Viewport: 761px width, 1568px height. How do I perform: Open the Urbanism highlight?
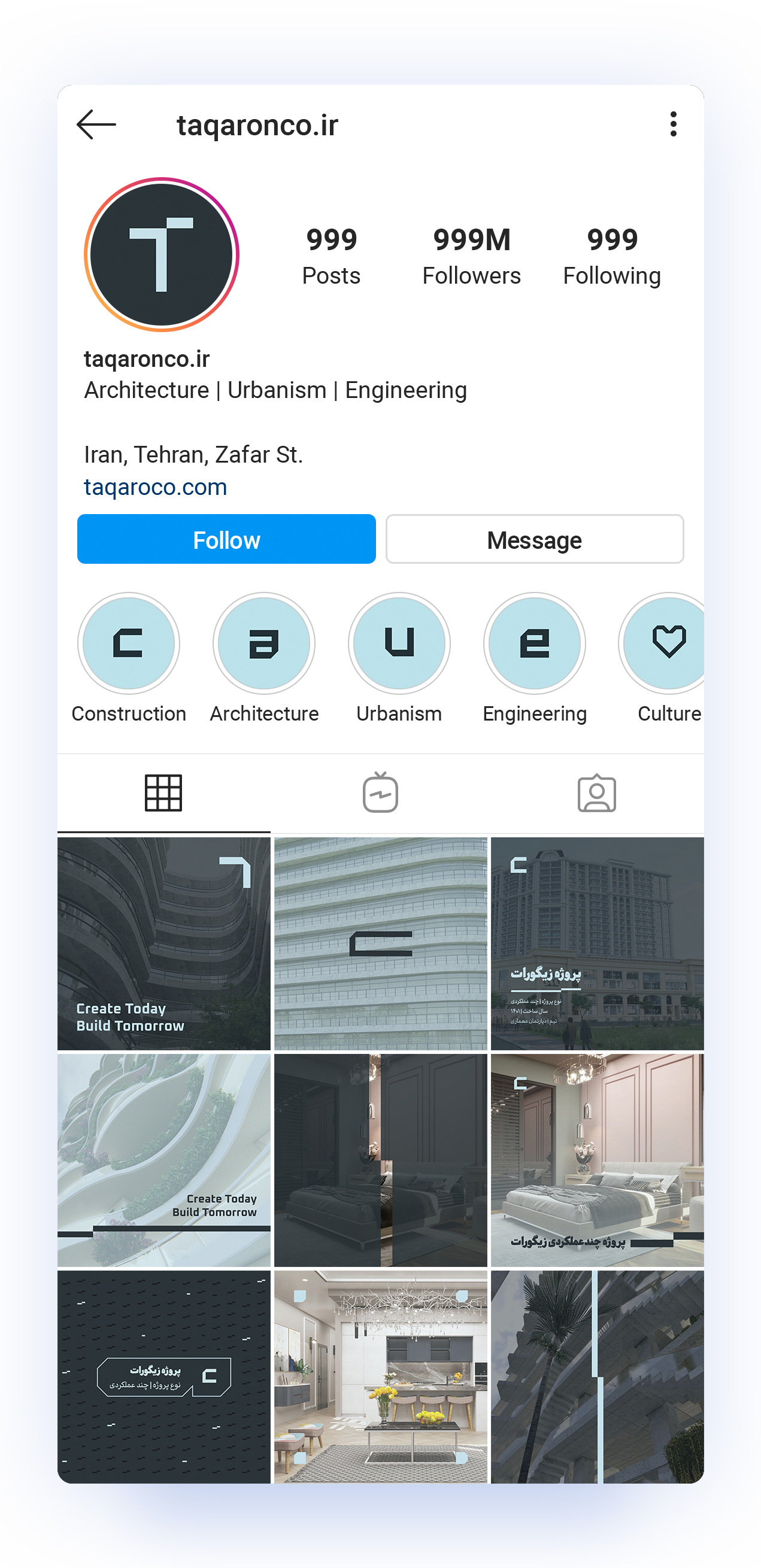(399, 643)
